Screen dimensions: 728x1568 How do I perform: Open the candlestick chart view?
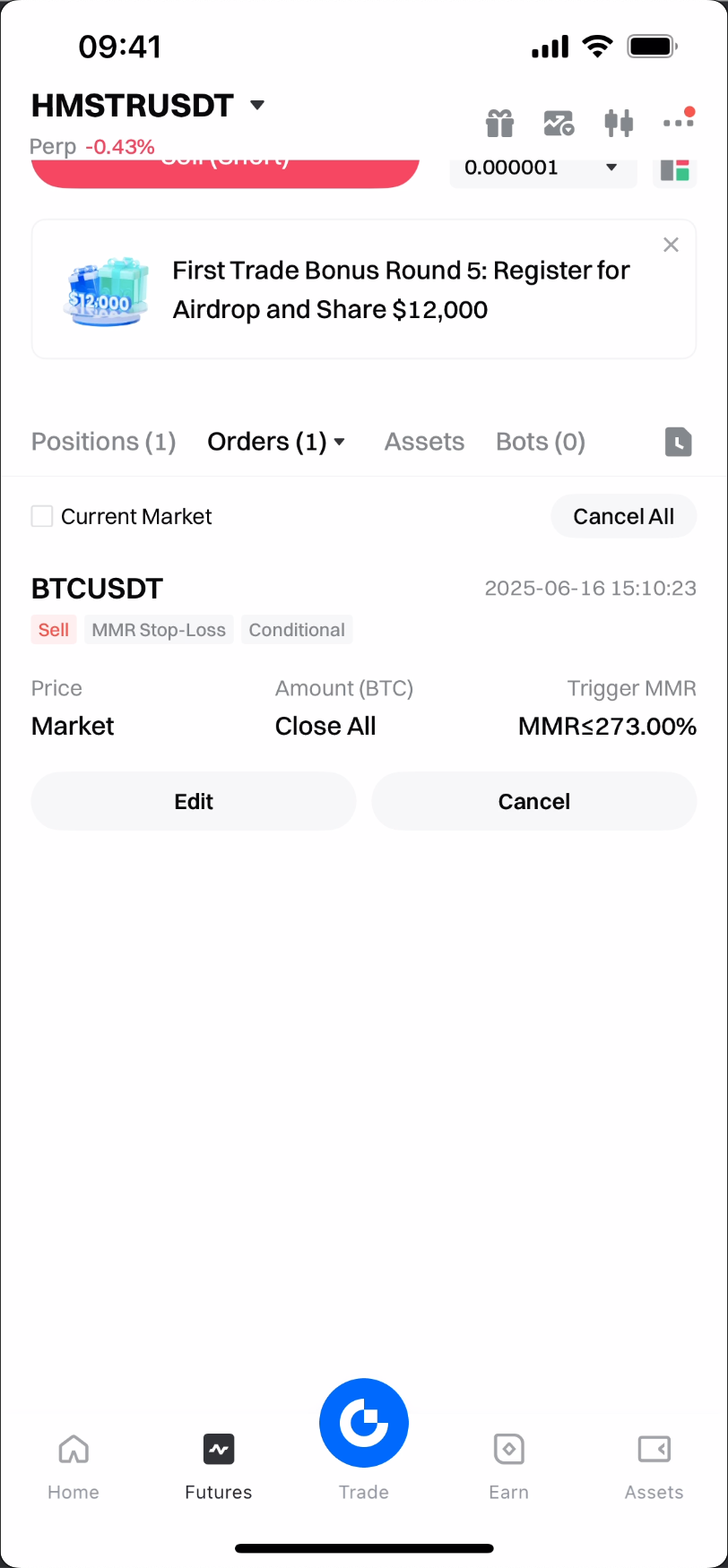(x=619, y=123)
